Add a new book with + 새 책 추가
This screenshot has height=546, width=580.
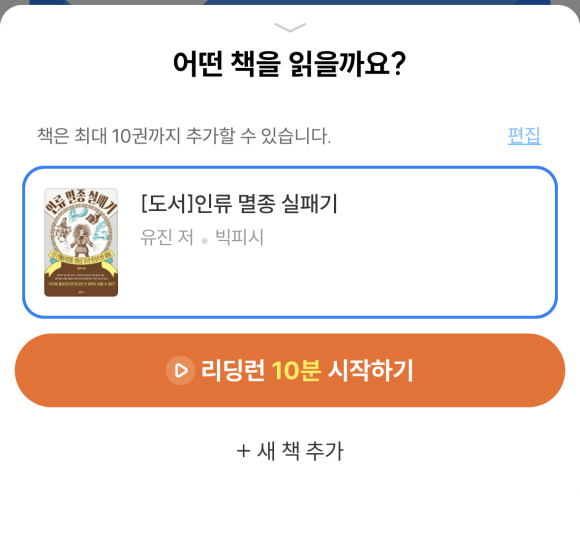coord(290,451)
